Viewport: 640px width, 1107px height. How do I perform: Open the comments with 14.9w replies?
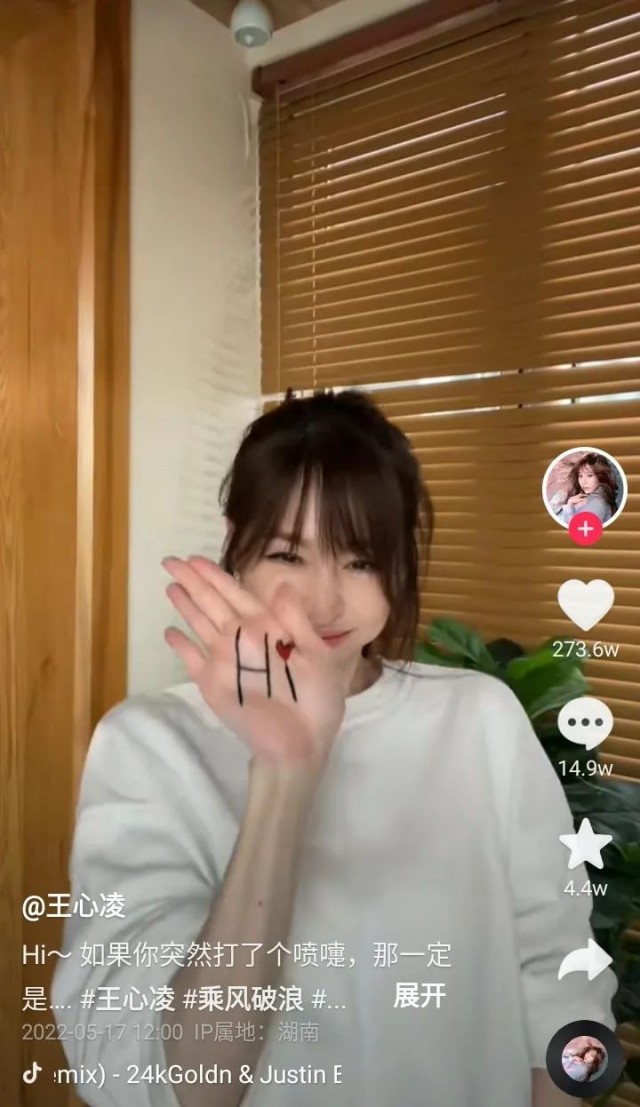pos(585,724)
